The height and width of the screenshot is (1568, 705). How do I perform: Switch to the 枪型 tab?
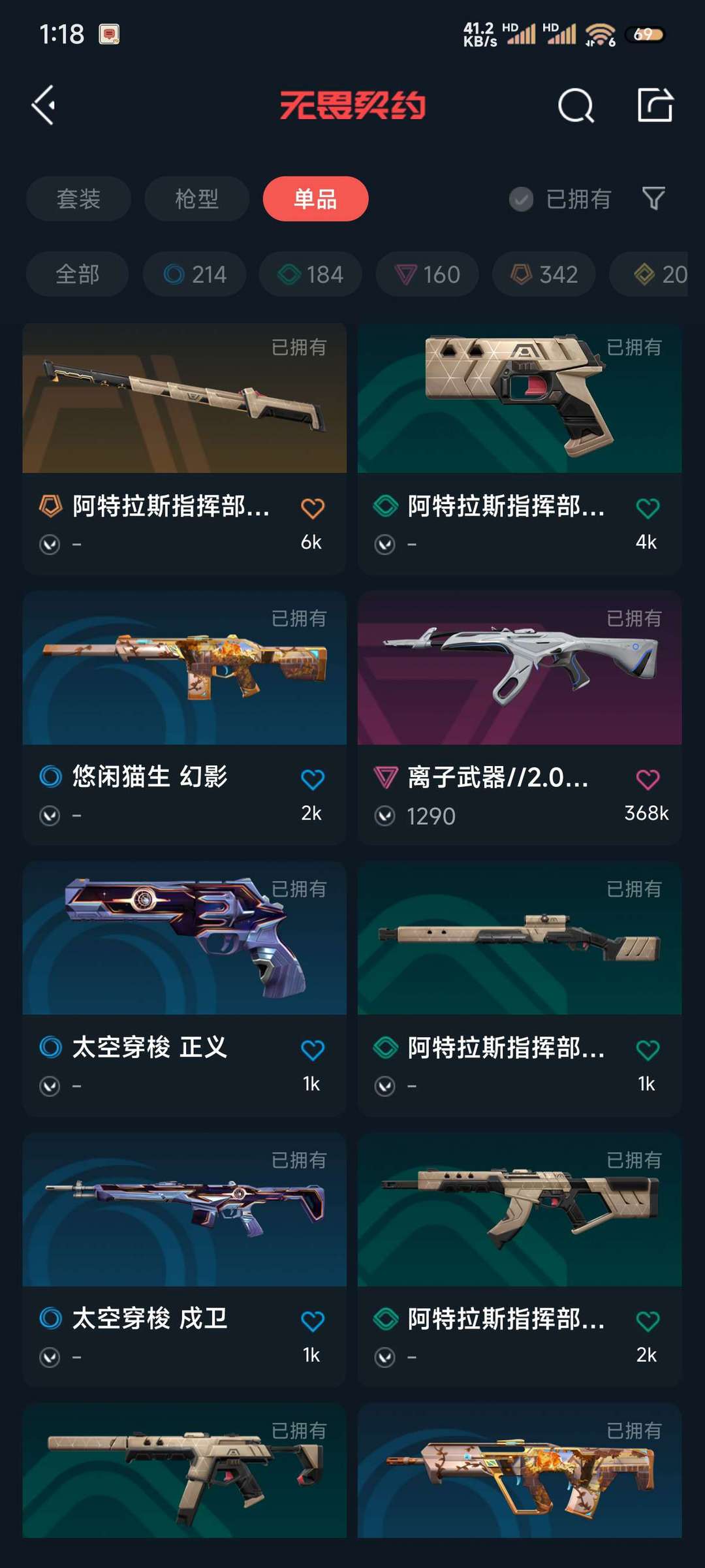pyautogui.click(x=196, y=199)
